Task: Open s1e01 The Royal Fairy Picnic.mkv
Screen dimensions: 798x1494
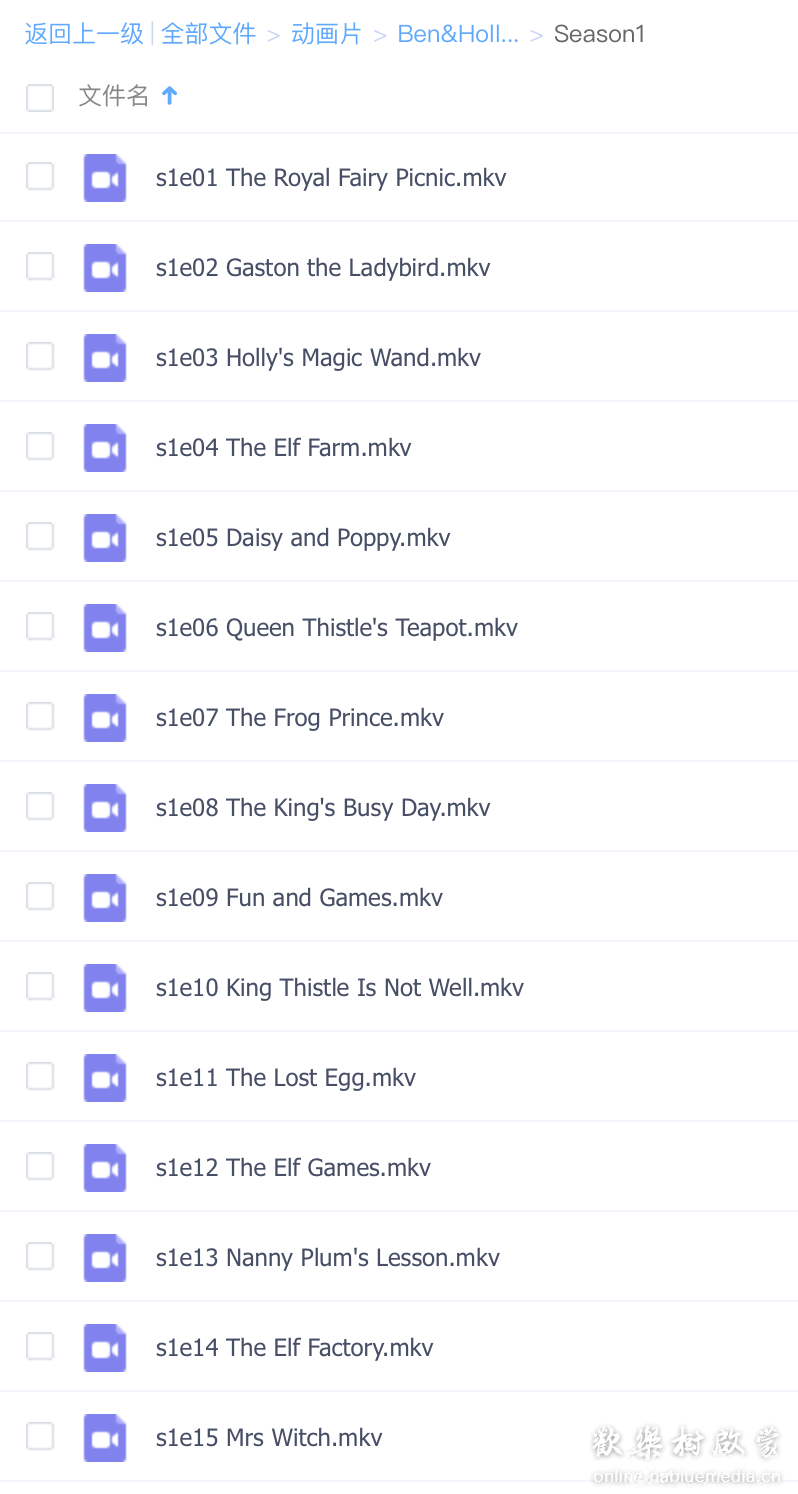Action: [330, 178]
